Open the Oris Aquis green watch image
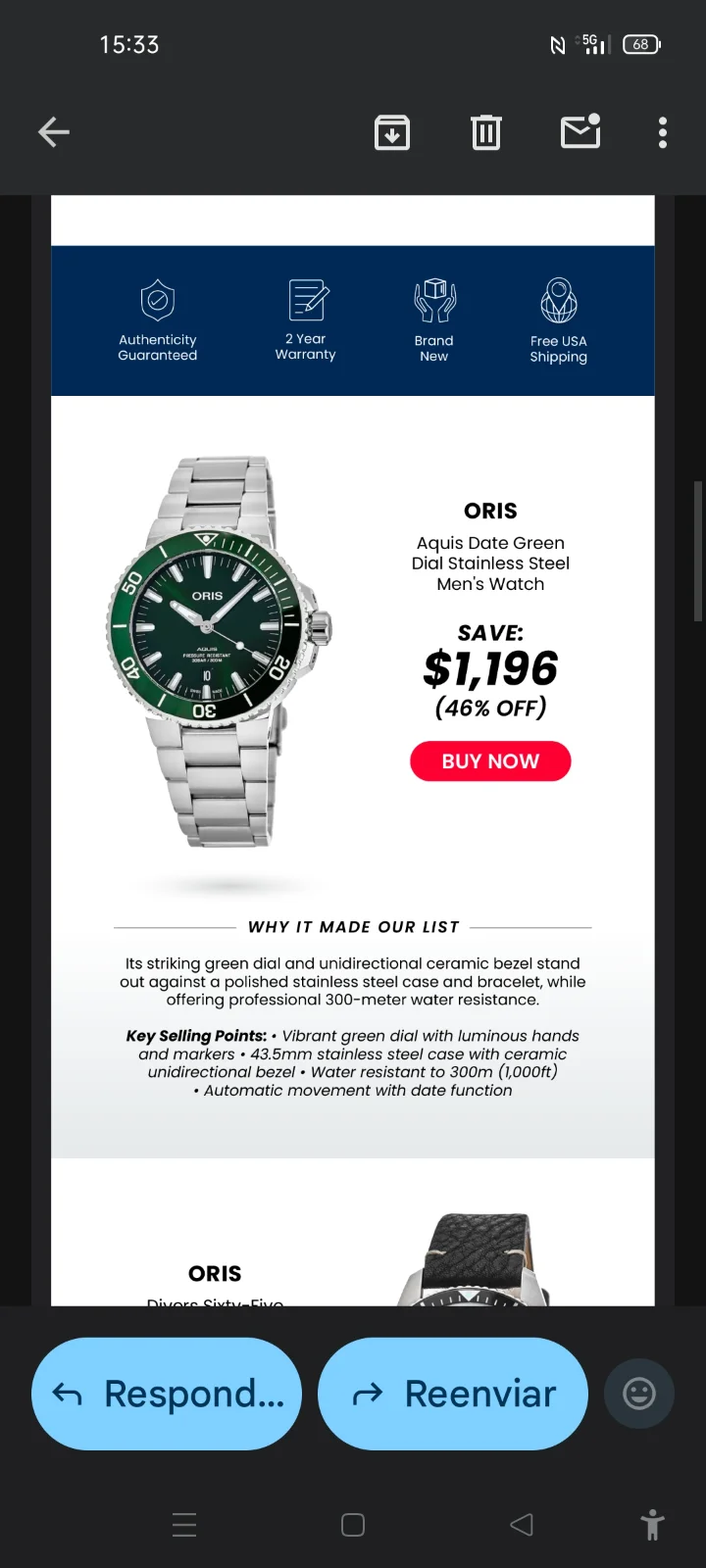The width and height of the screenshot is (706, 1568). [x=220, y=652]
